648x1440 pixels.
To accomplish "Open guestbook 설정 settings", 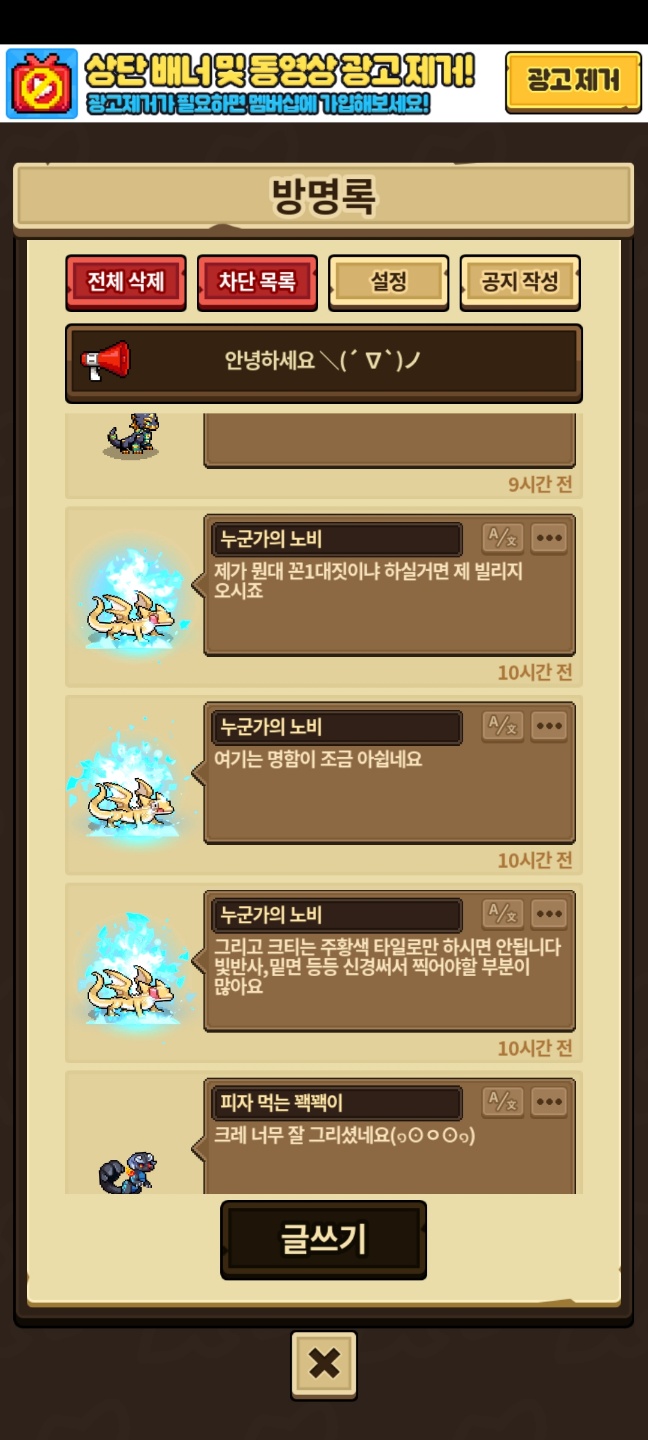I will click(388, 282).
